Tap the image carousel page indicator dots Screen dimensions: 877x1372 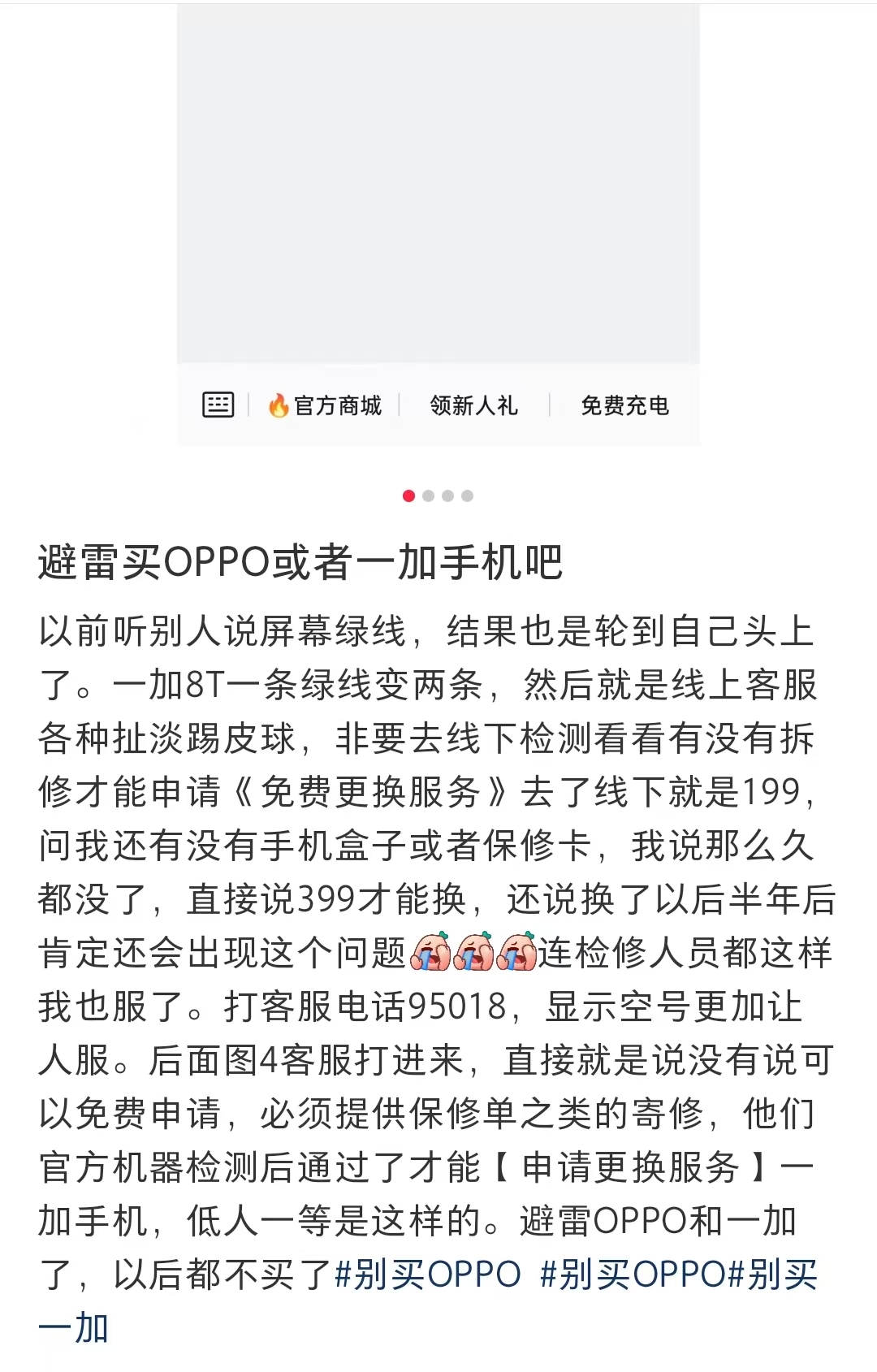click(438, 496)
